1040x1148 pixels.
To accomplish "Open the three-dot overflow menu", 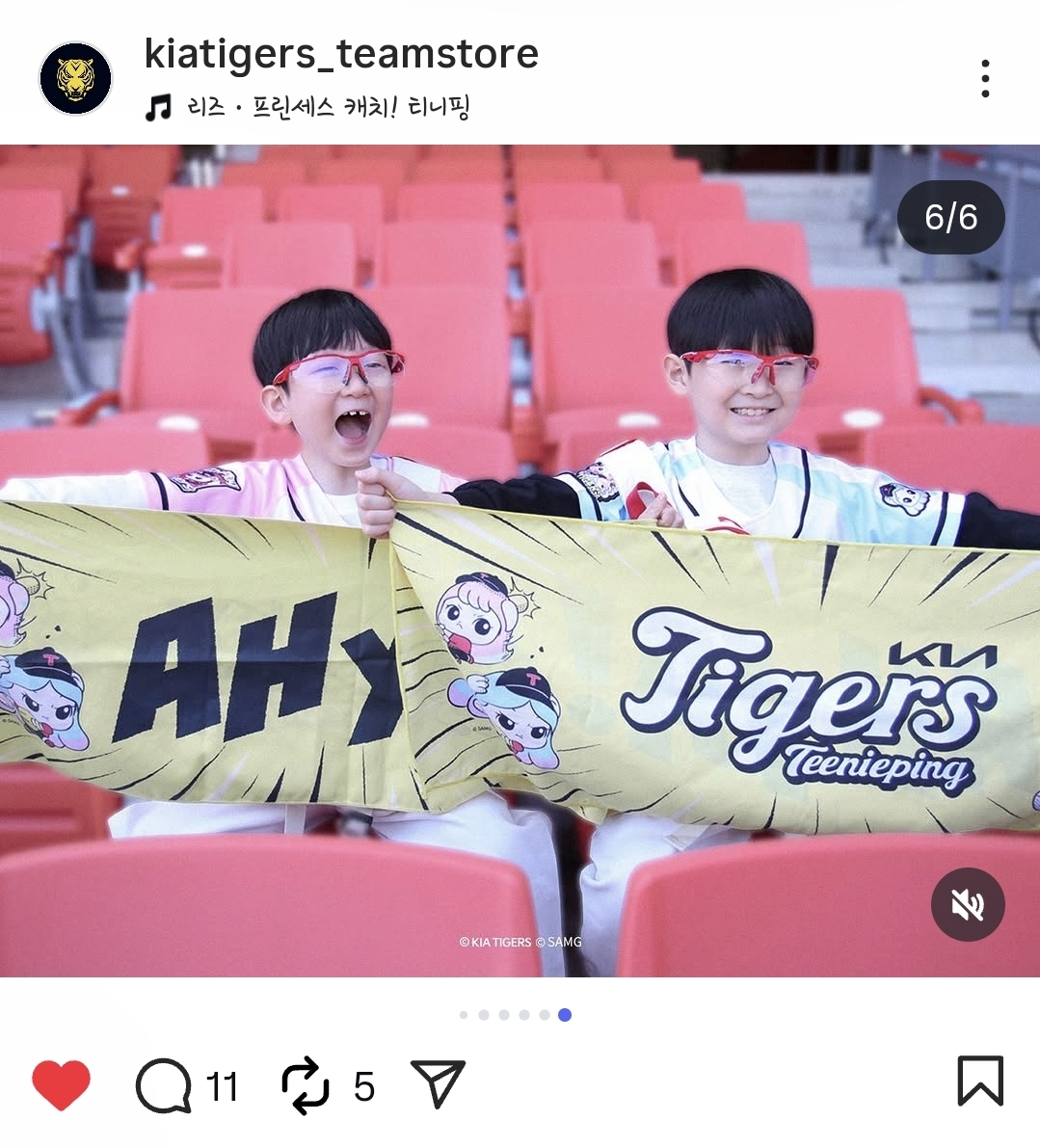I will click(984, 79).
